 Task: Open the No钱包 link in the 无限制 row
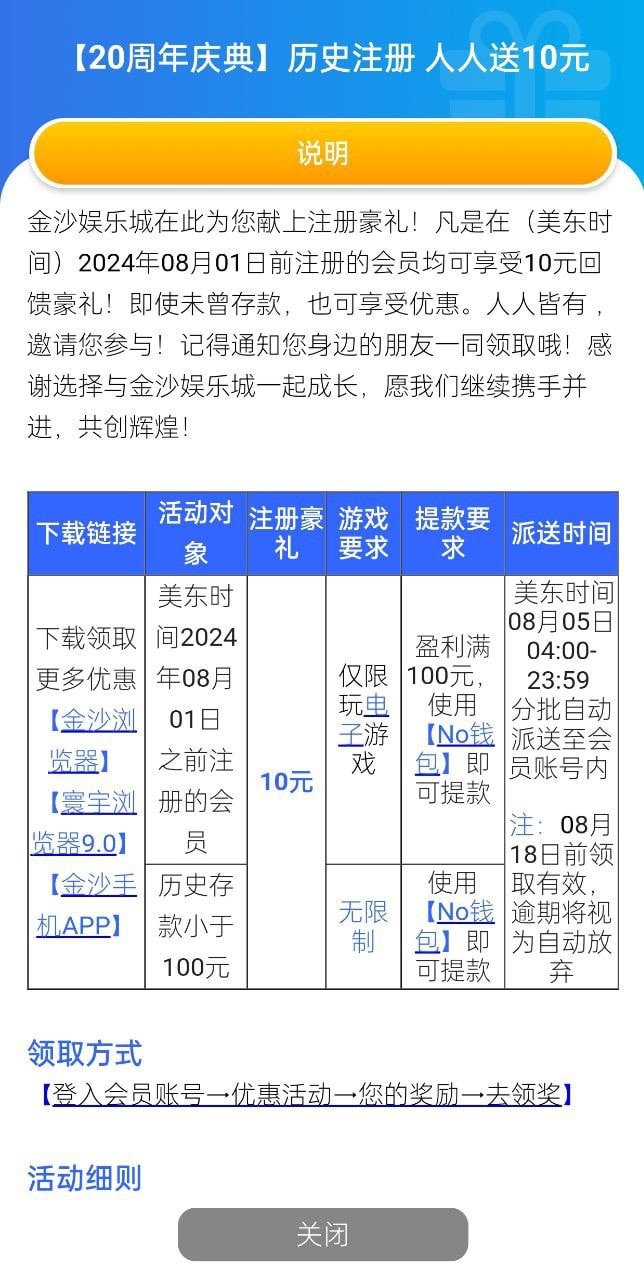pyautogui.click(x=454, y=926)
